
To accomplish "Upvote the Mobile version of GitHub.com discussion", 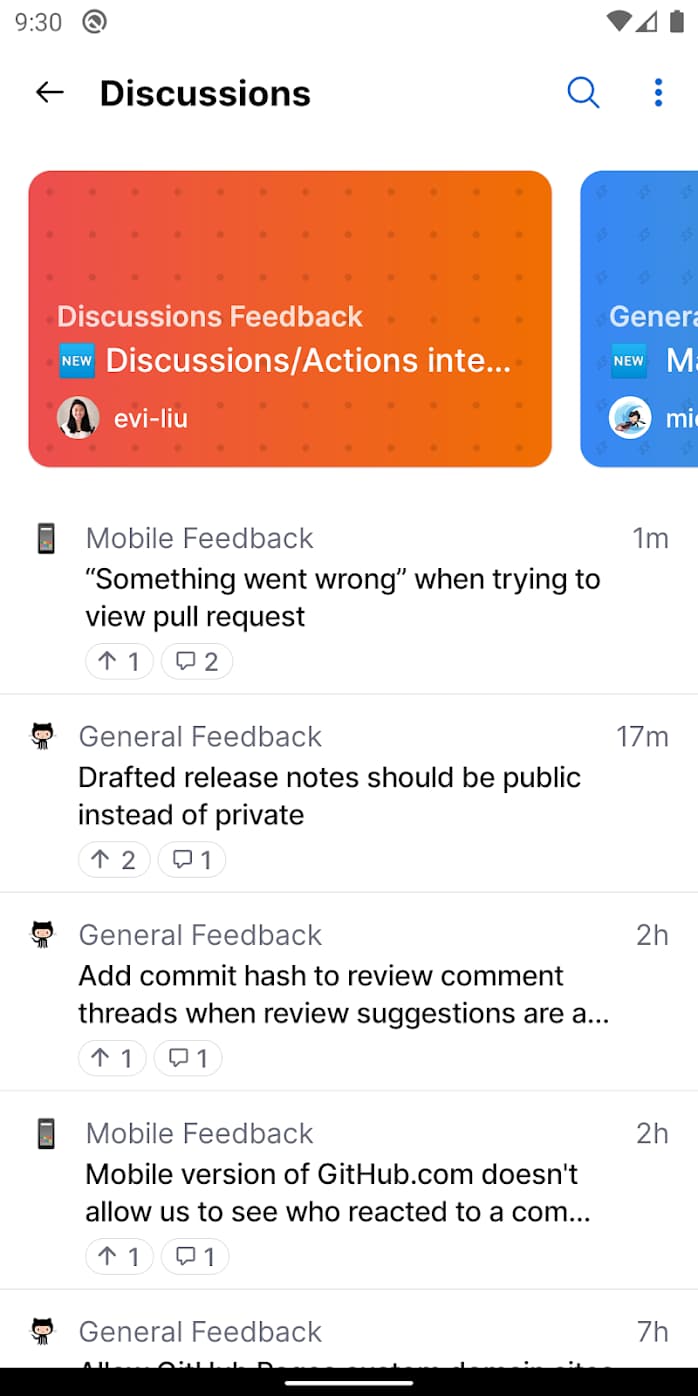I will 119,1257.
